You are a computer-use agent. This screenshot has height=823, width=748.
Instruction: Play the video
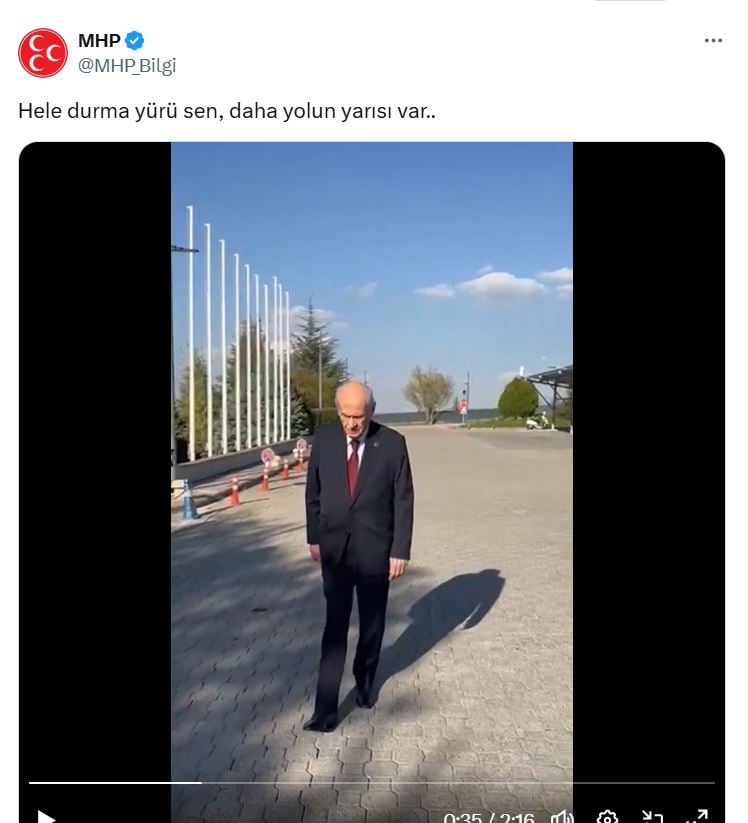(x=46, y=817)
